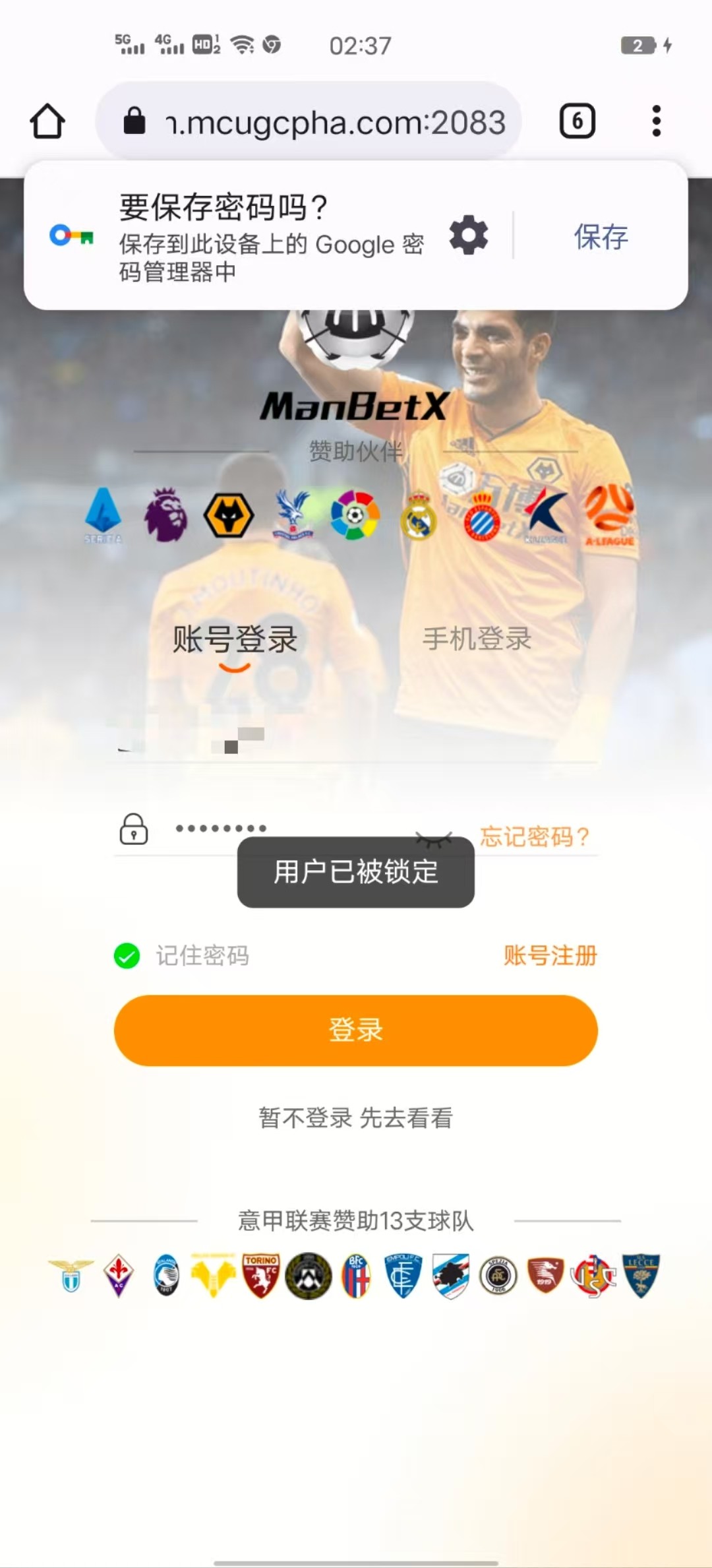The image size is (712, 1568).
Task: Open the tab switcher showing 6 tabs
Action: (x=577, y=121)
